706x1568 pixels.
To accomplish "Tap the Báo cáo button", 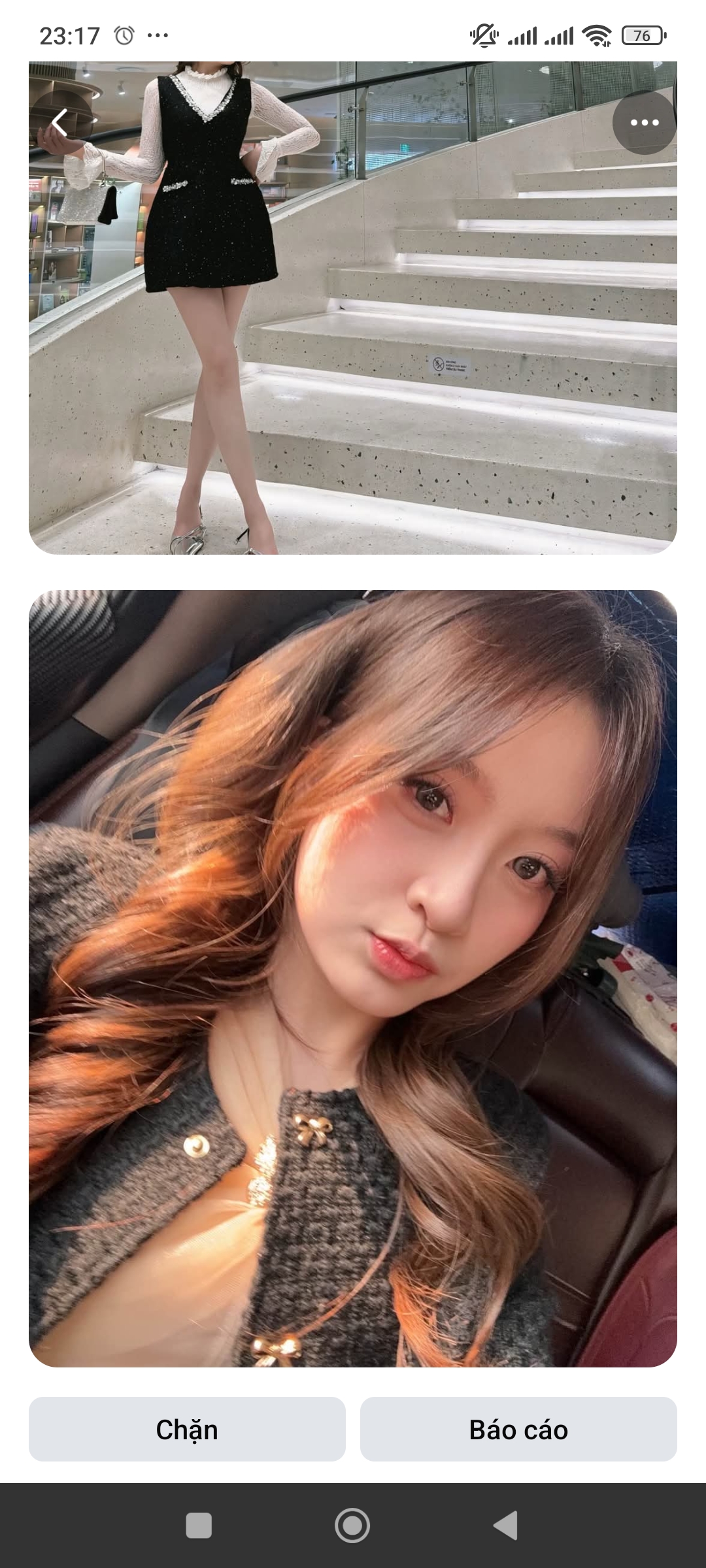I will [518, 1429].
